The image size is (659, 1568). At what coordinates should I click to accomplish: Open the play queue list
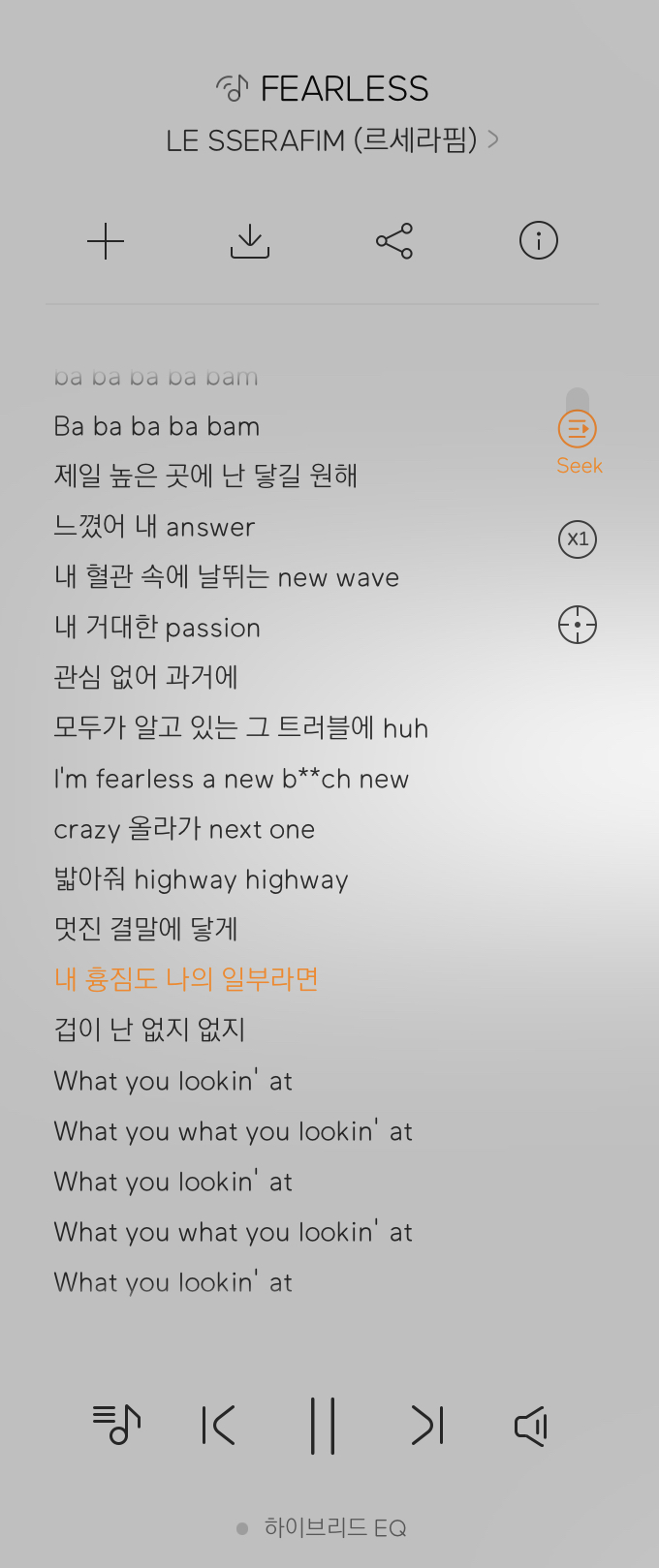pyautogui.click(x=116, y=1425)
